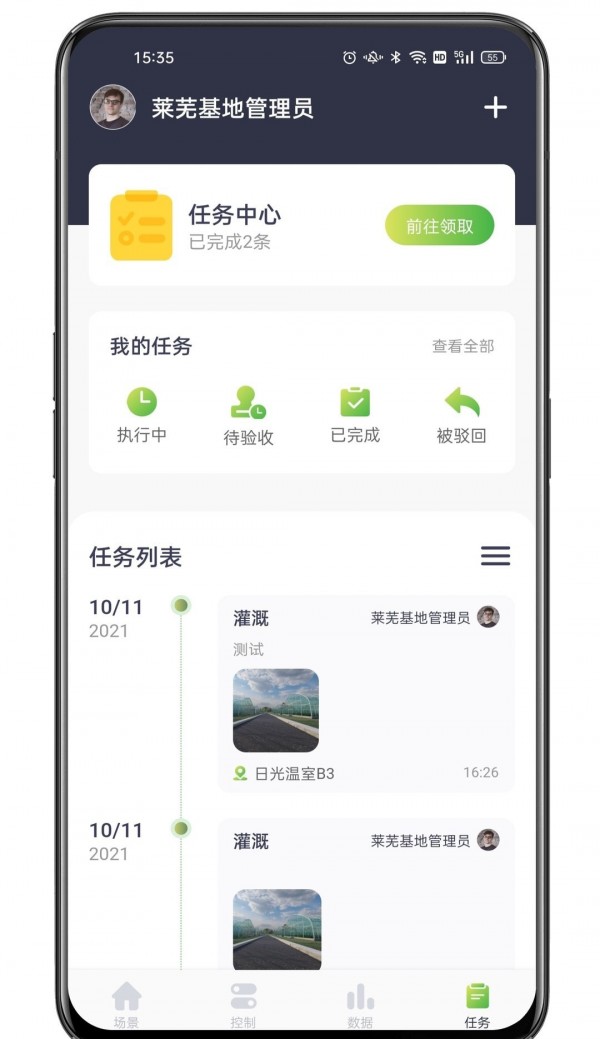Show 已完成 tasks
This screenshot has width=600, height=1039.
coord(355,415)
